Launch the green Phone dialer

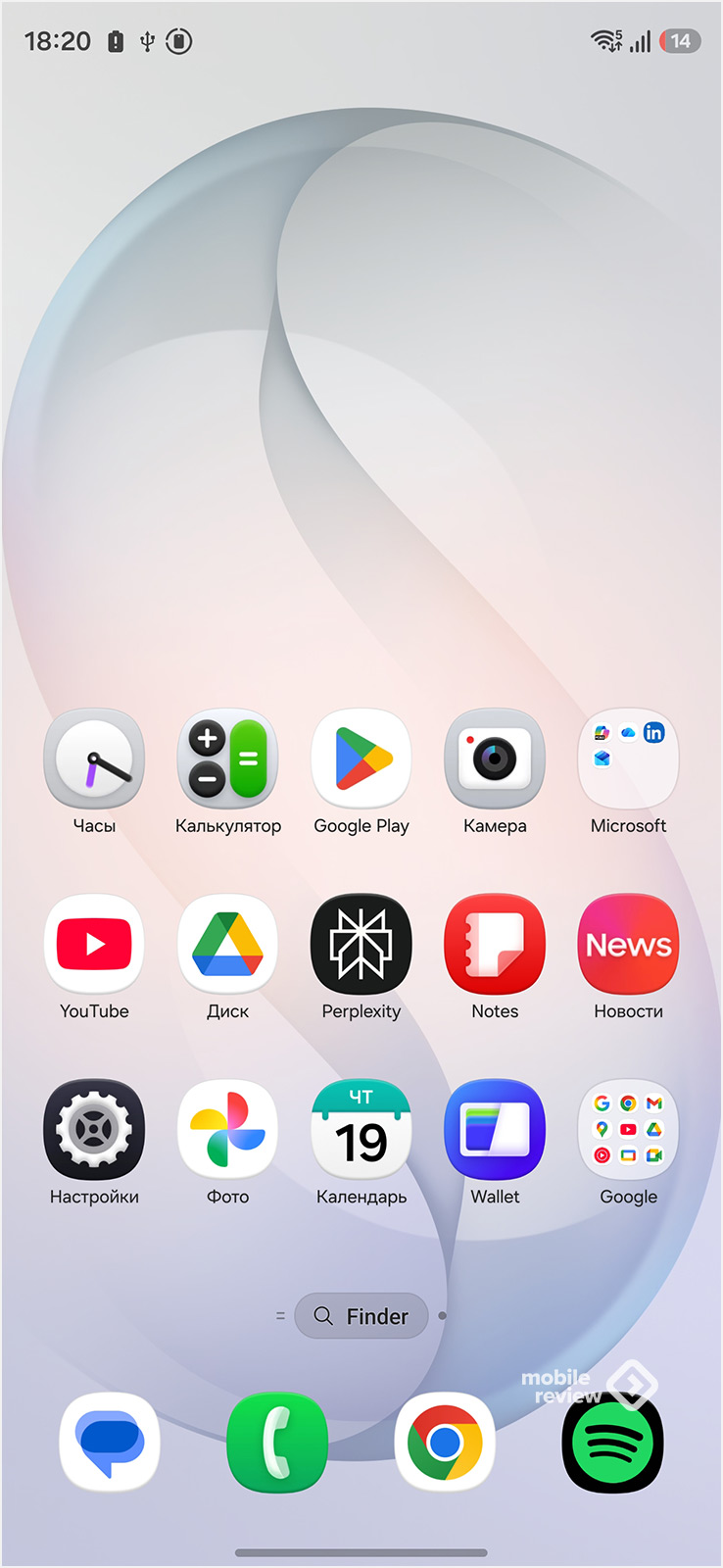[x=277, y=1443]
